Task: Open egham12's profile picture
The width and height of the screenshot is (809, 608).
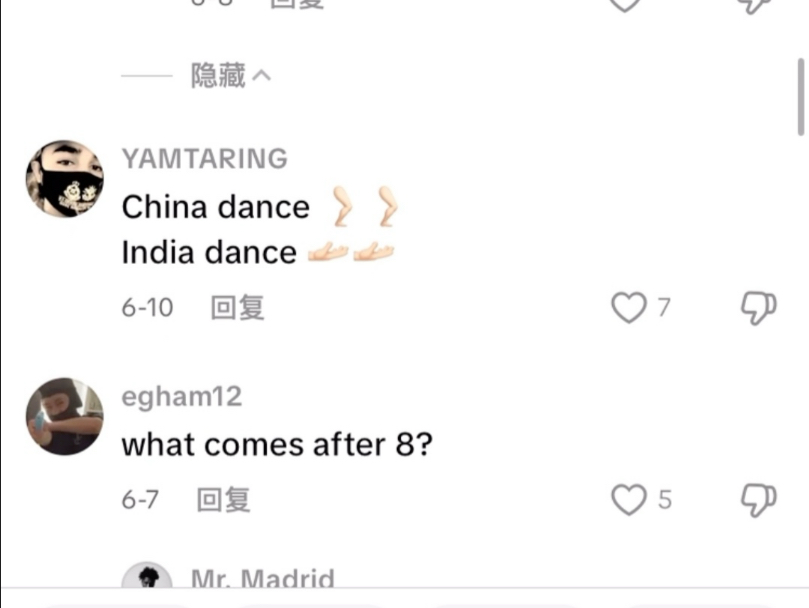Action: tap(64, 417)
